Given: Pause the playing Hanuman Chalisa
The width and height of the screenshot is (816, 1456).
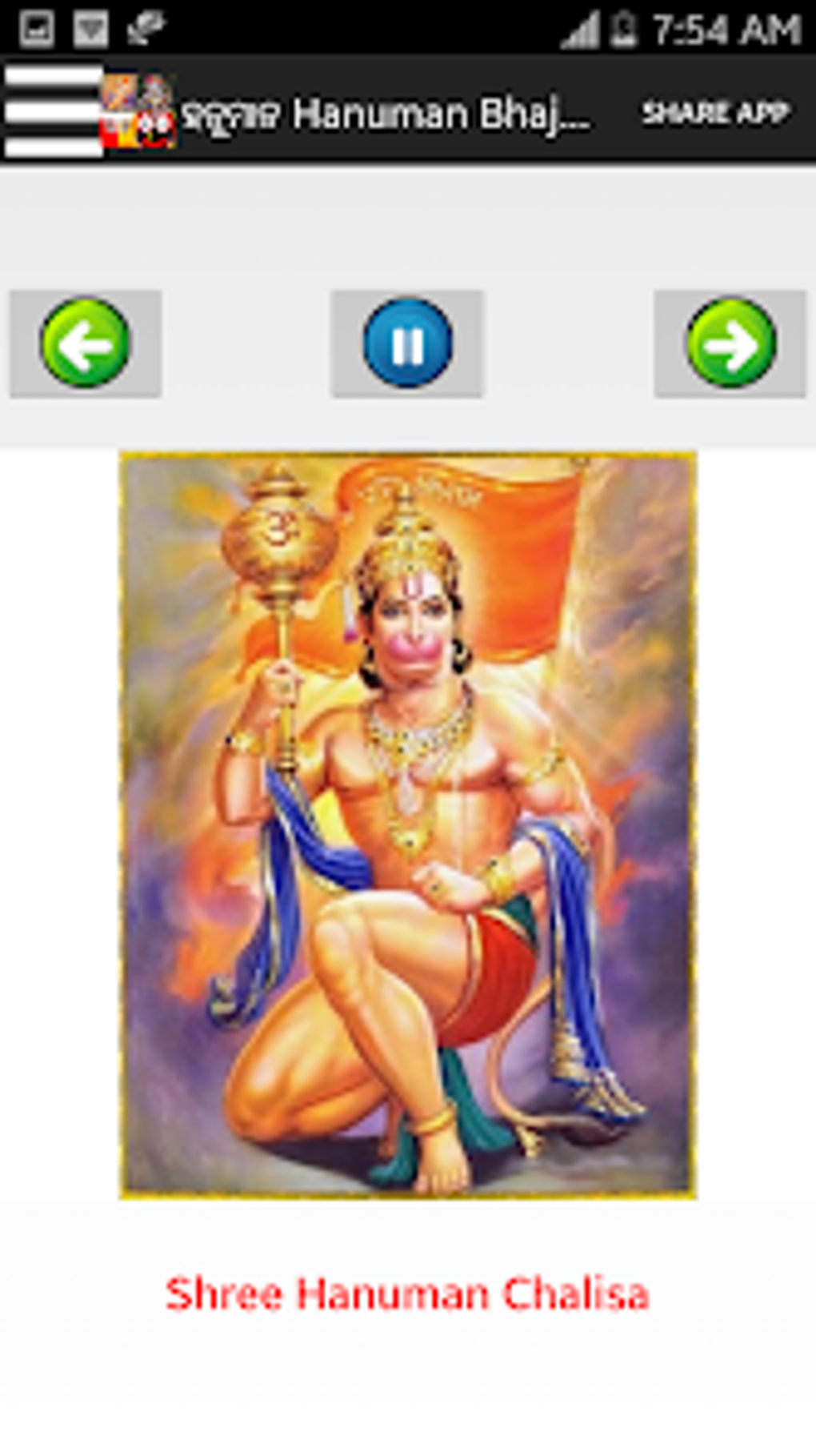Looking at the screenshot, I should pos(407,343).
